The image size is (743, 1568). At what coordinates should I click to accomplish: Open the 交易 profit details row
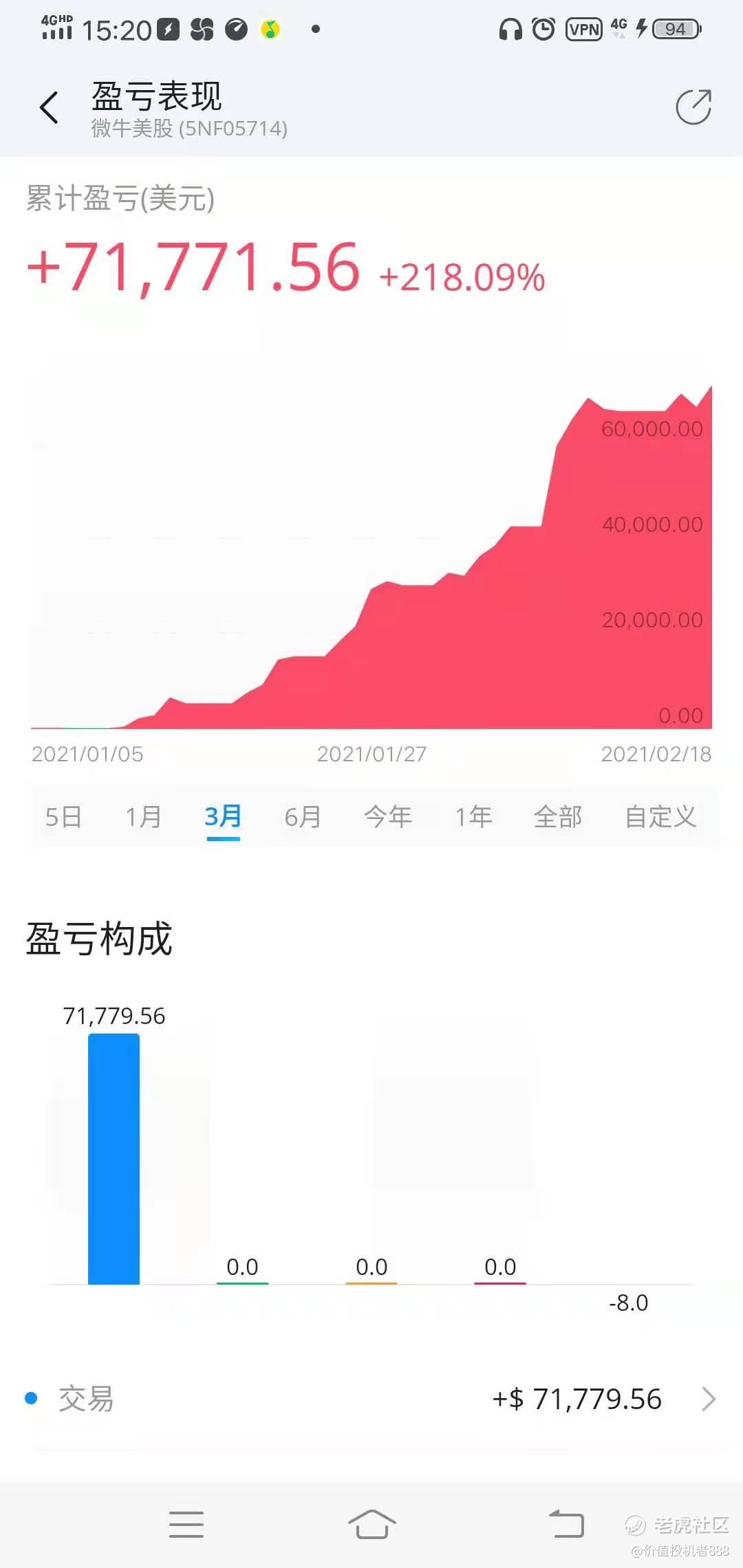click(x=371, y=1399)
